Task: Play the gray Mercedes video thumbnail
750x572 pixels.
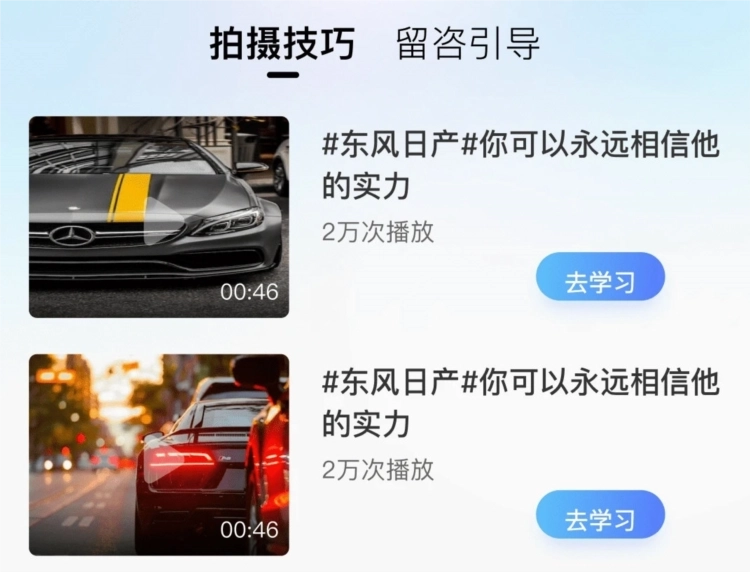Action: [x=158, y=217]
